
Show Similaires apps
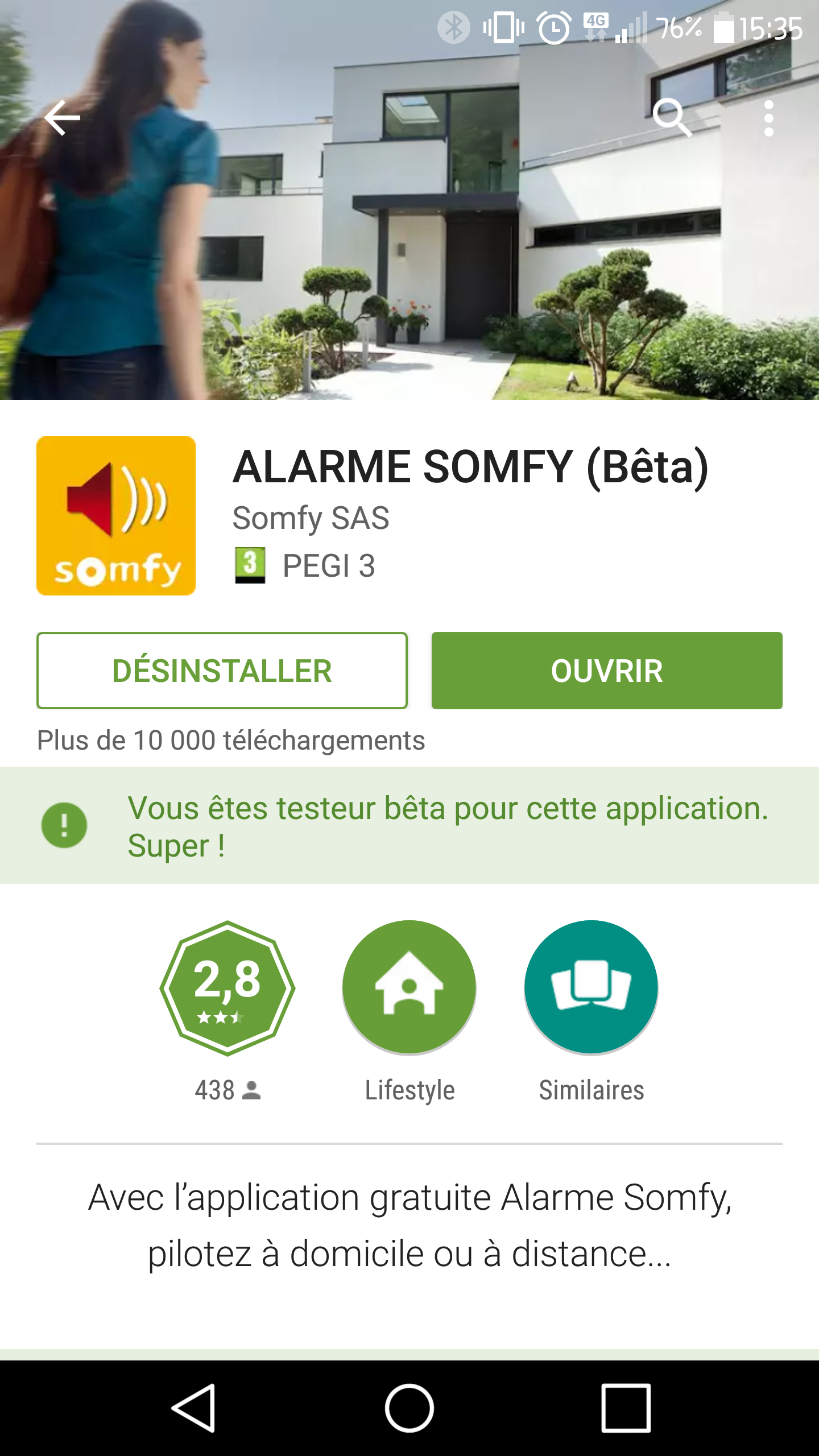coord(591,1012)
